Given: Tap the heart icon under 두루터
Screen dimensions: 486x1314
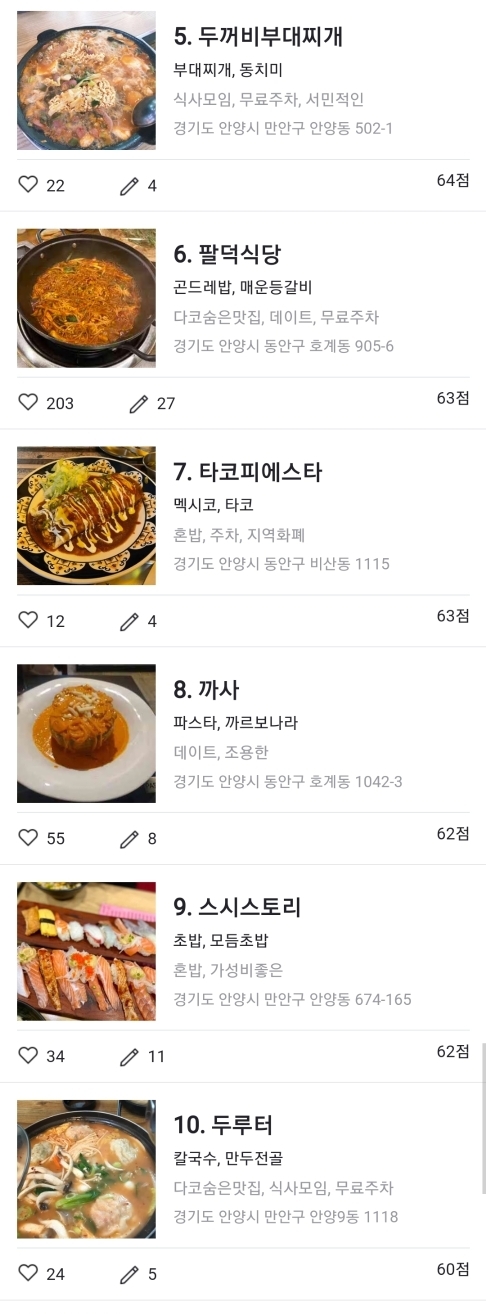Looking at the screenshot, I should coord(28,1273).
